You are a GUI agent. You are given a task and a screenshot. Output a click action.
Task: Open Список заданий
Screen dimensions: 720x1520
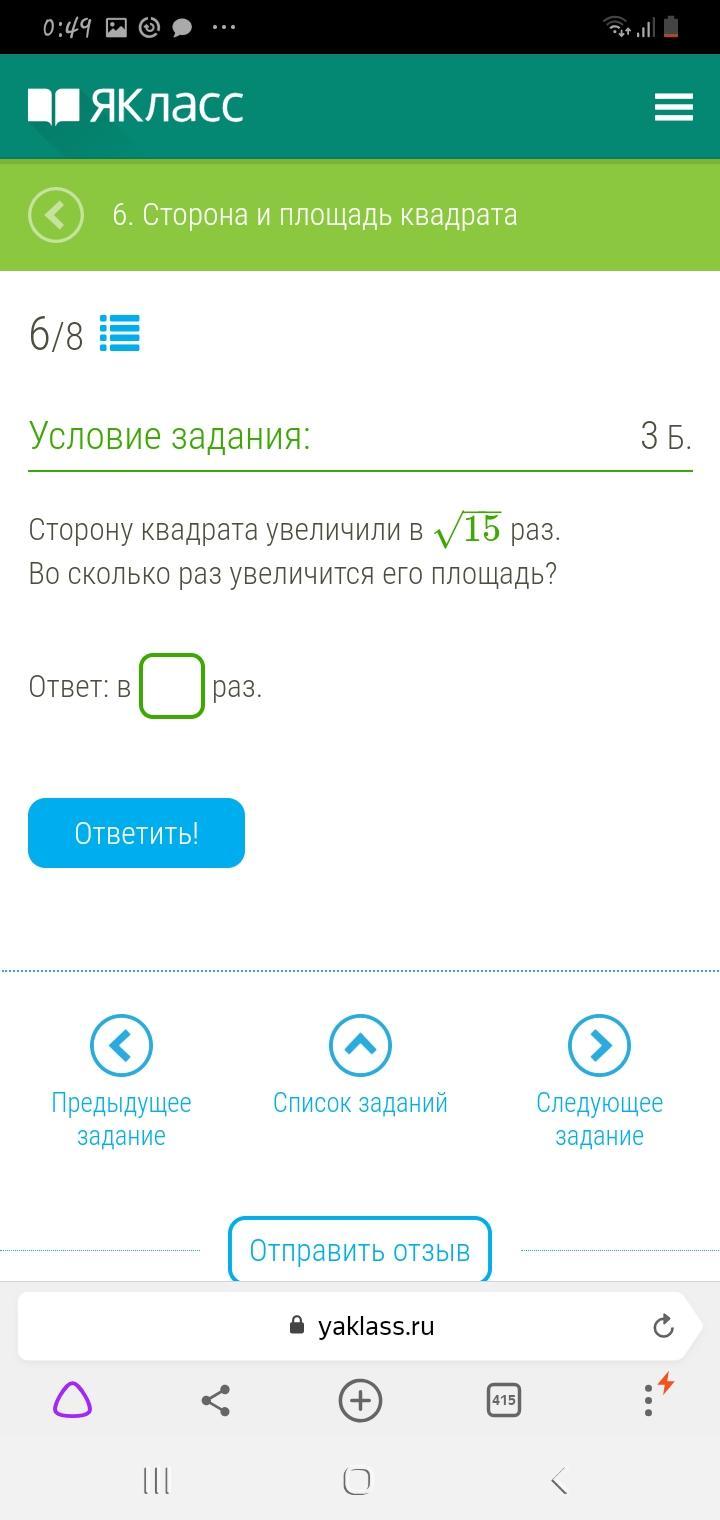click(x=360, y=1045)
